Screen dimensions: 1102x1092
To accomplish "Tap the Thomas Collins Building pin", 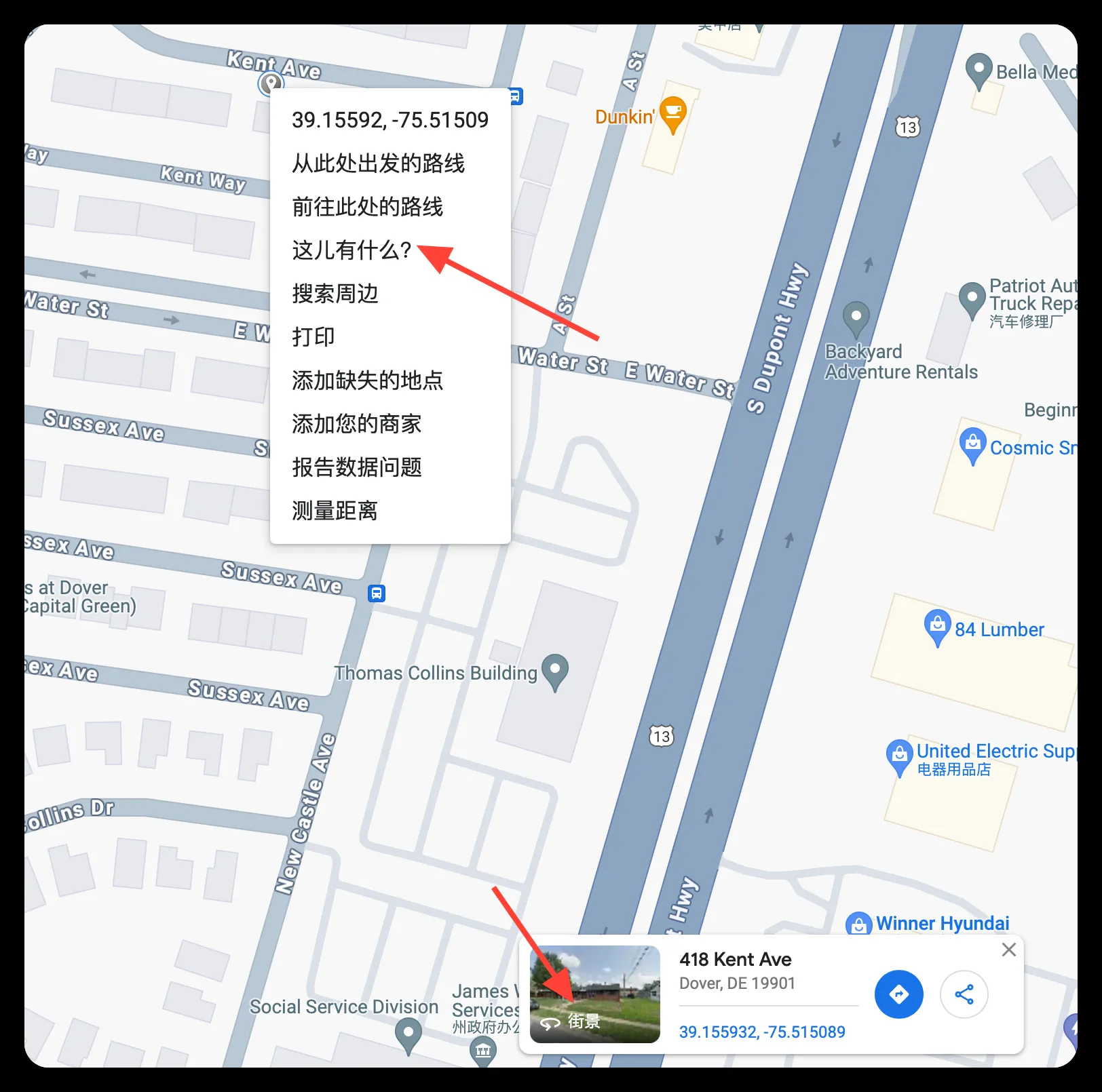I will (555, 670).
